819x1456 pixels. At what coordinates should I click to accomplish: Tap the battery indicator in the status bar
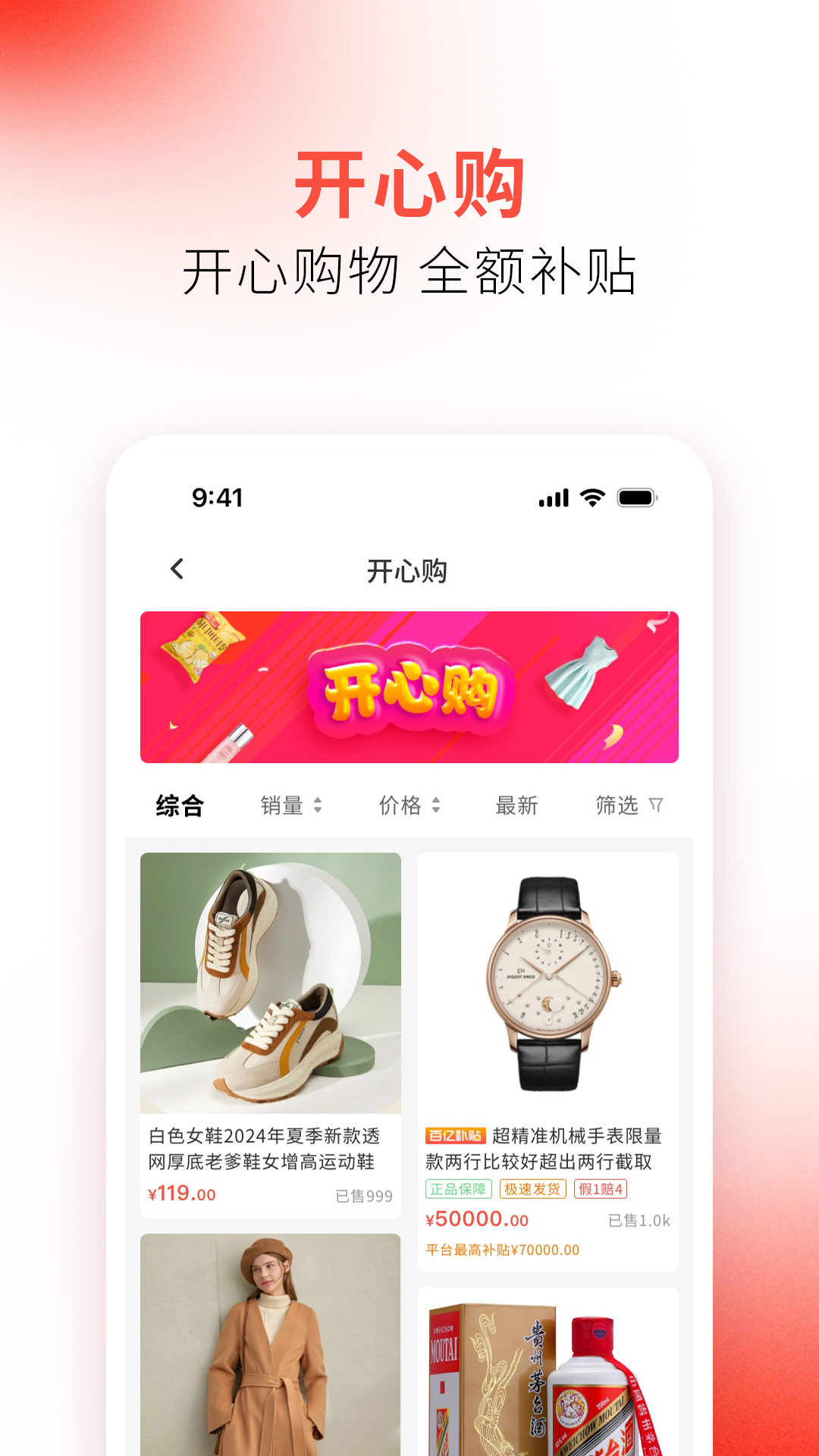tap(635, 497)
